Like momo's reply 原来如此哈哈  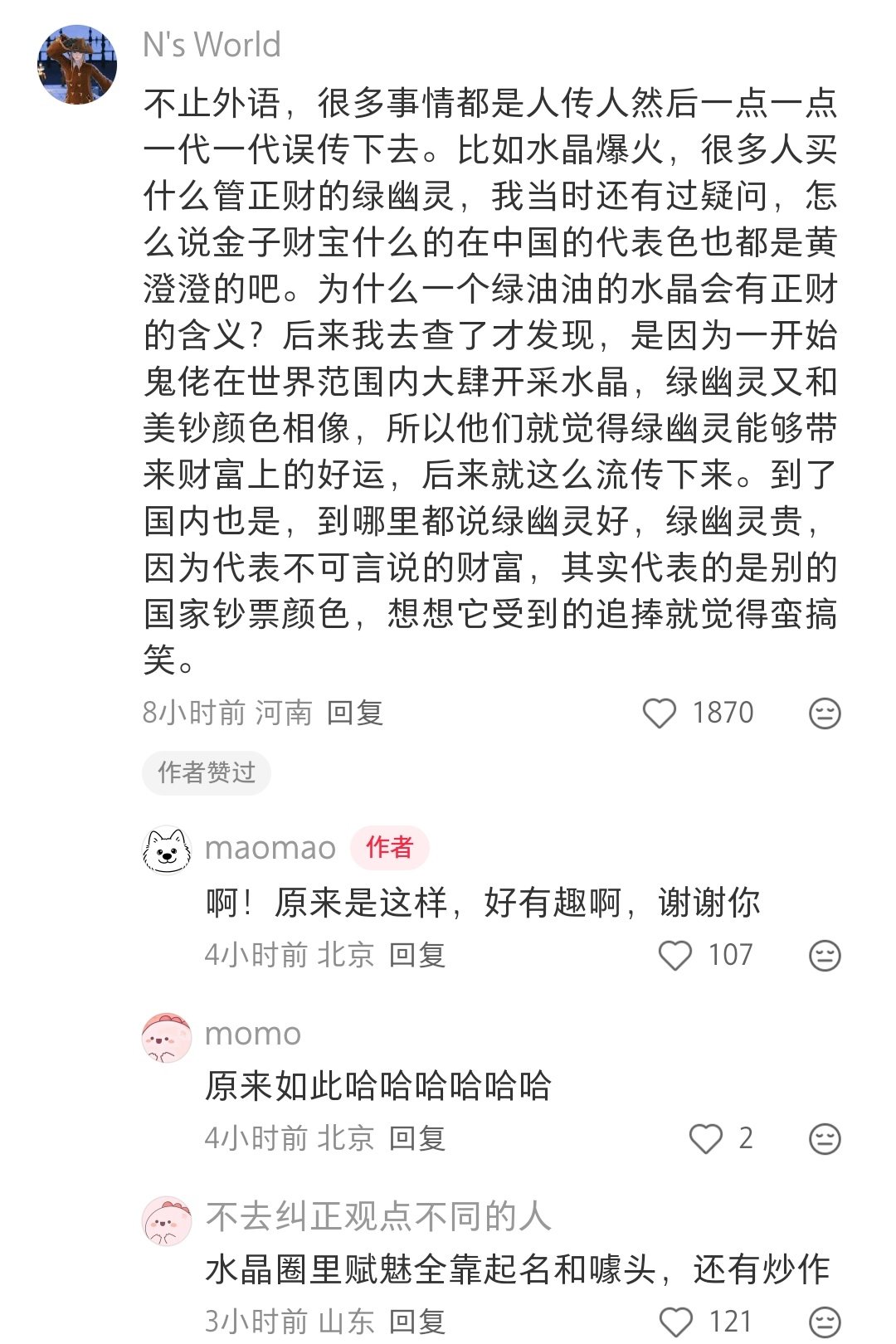pyautogui.click(x=705, y=1139)
